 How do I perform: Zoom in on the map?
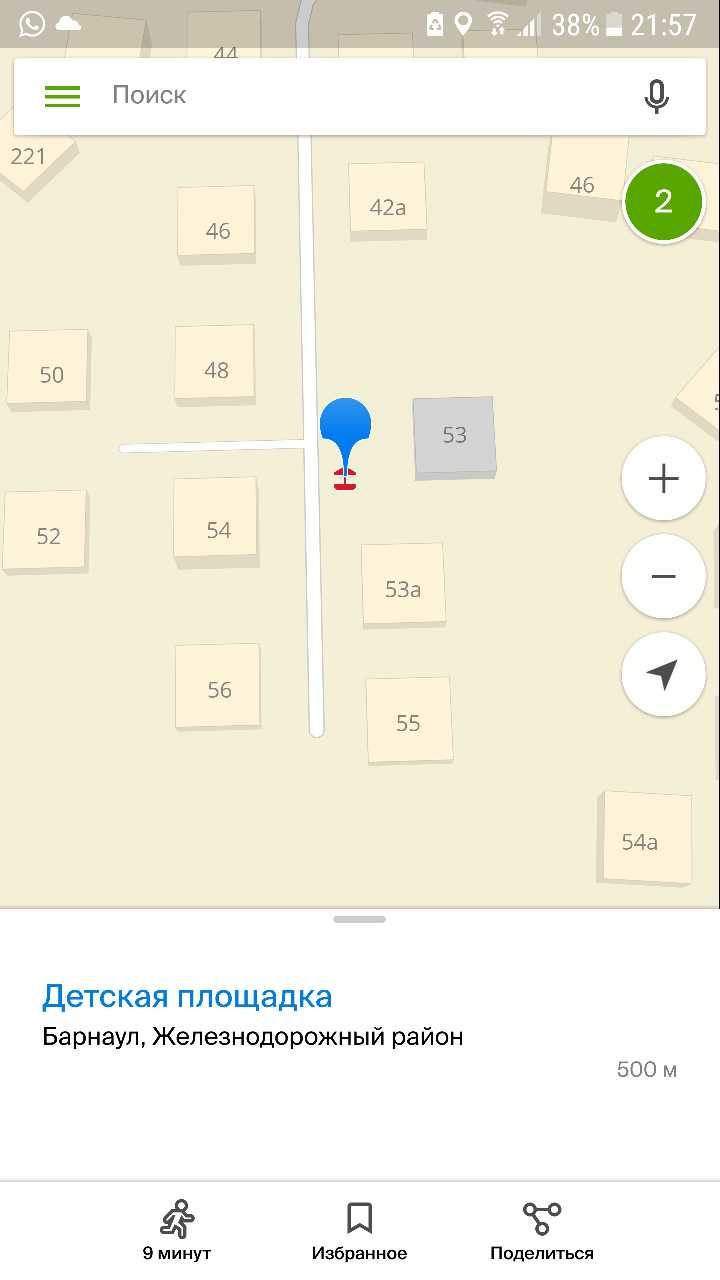[x=663, y=479]
